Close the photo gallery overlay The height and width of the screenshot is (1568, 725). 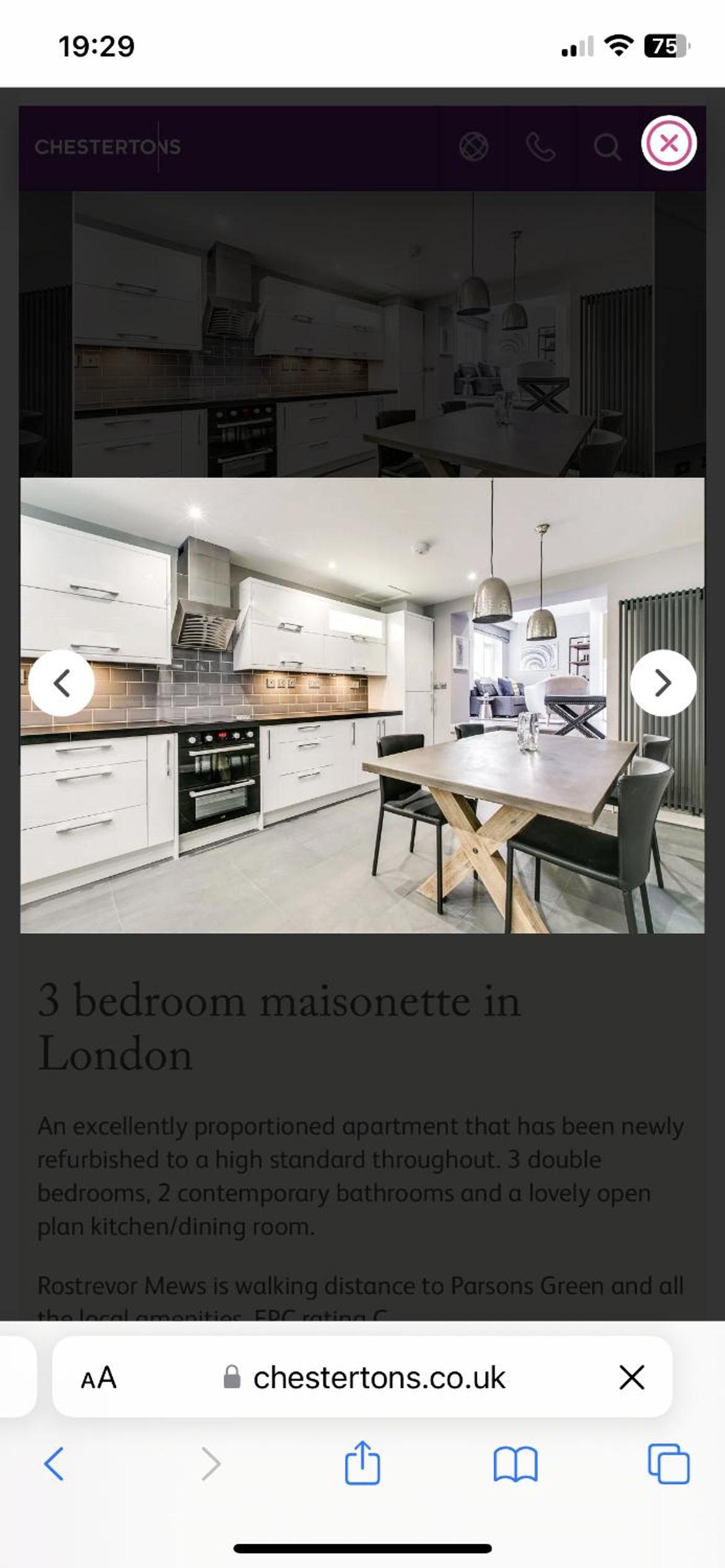click(x=669, y=143)
